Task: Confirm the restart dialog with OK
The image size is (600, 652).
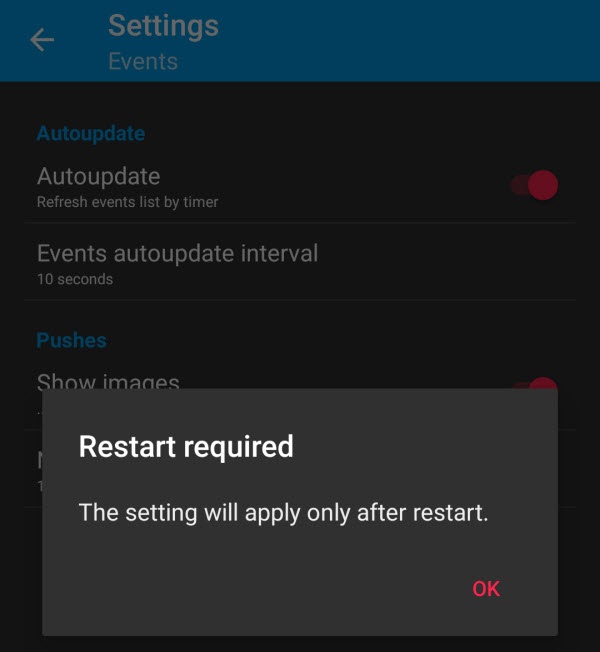Action: 486,589
